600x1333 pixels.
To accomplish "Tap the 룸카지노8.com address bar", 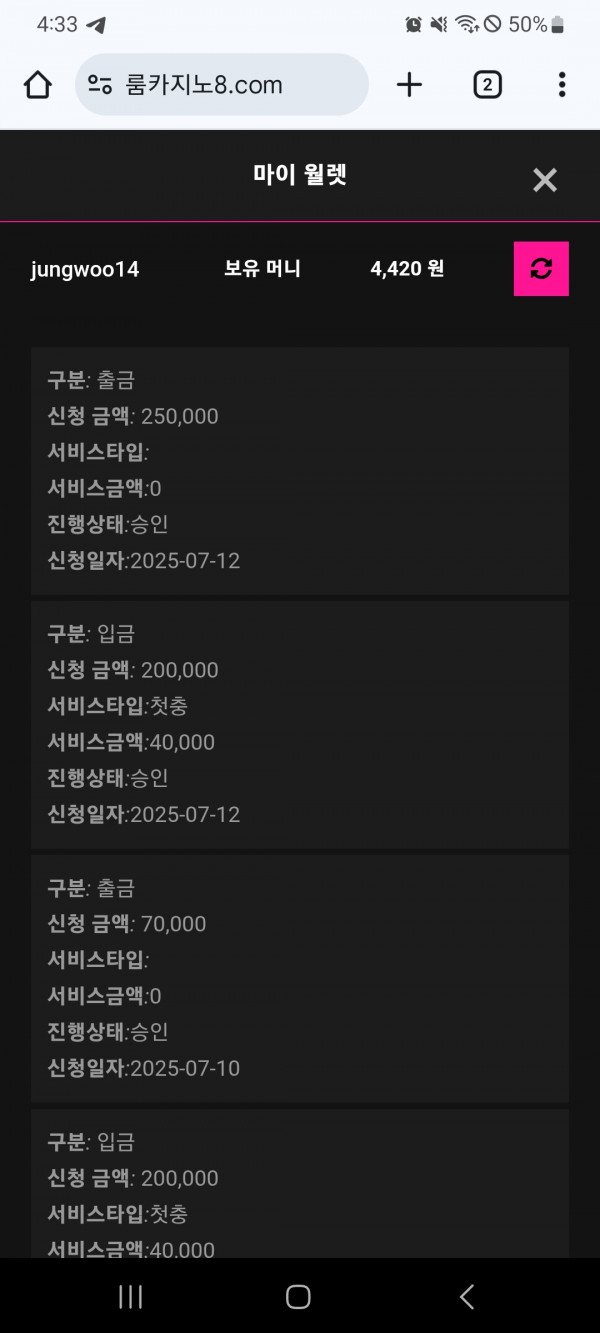I will pos(222,85).
